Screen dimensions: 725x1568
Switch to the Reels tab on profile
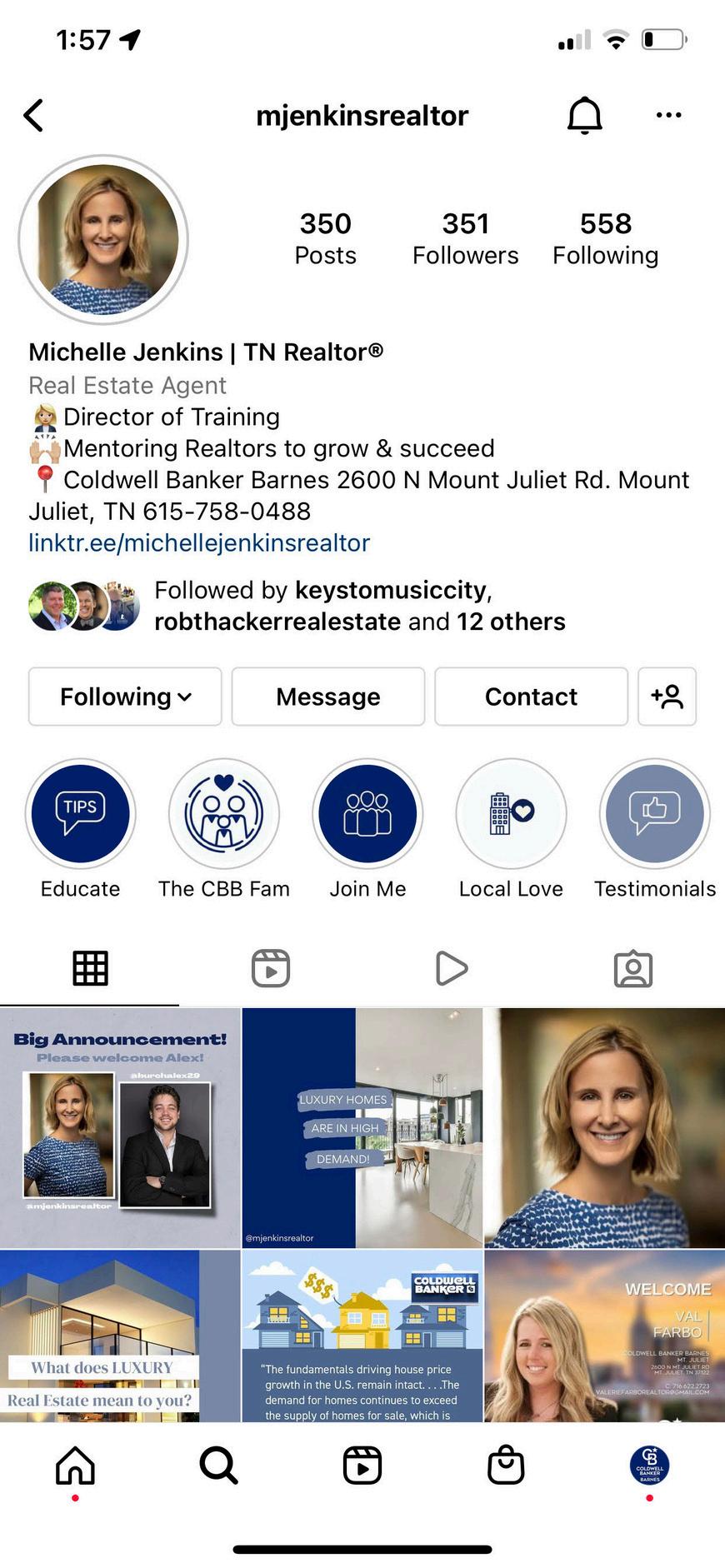click(x=271, y=968)
